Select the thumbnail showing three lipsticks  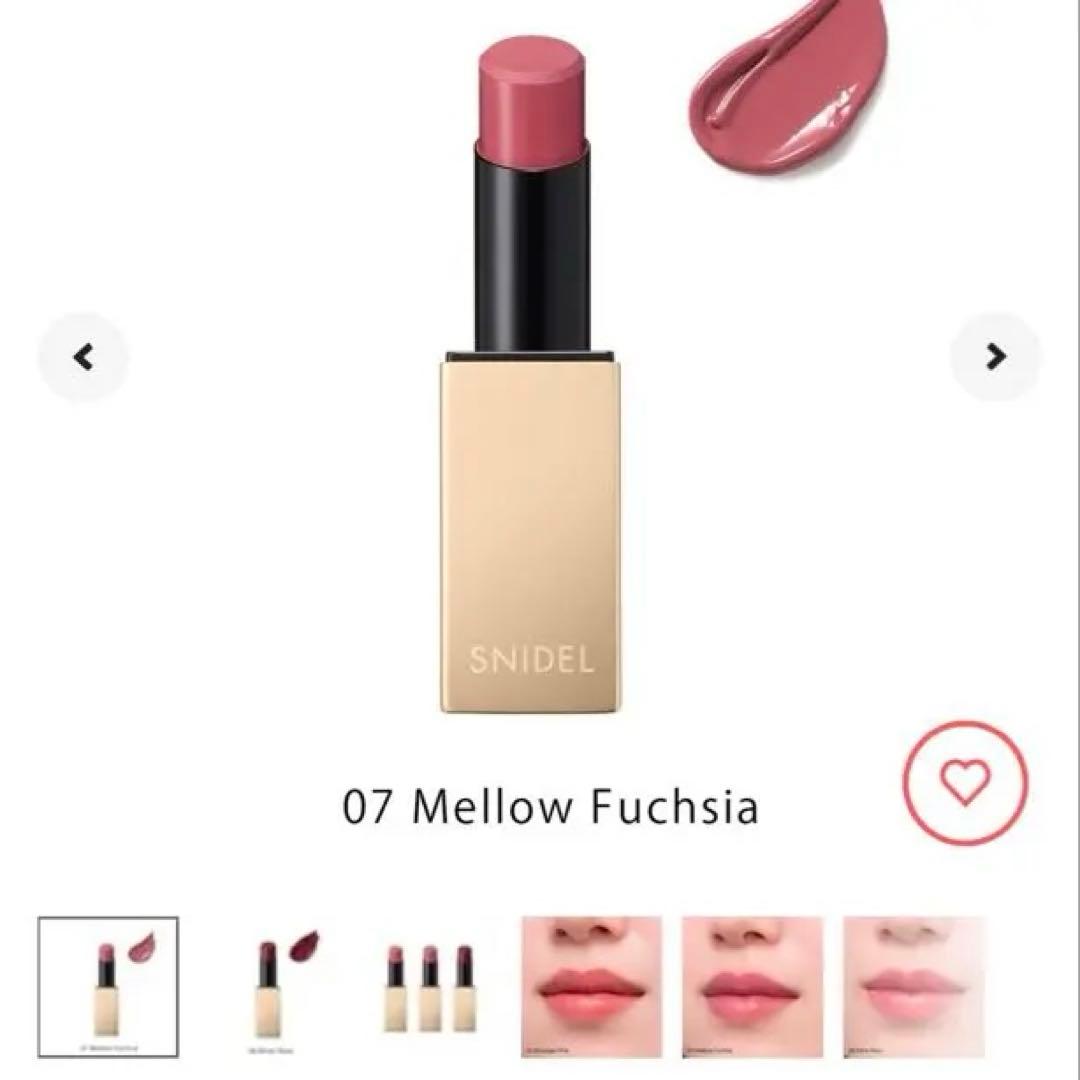(x=428, y=988)
